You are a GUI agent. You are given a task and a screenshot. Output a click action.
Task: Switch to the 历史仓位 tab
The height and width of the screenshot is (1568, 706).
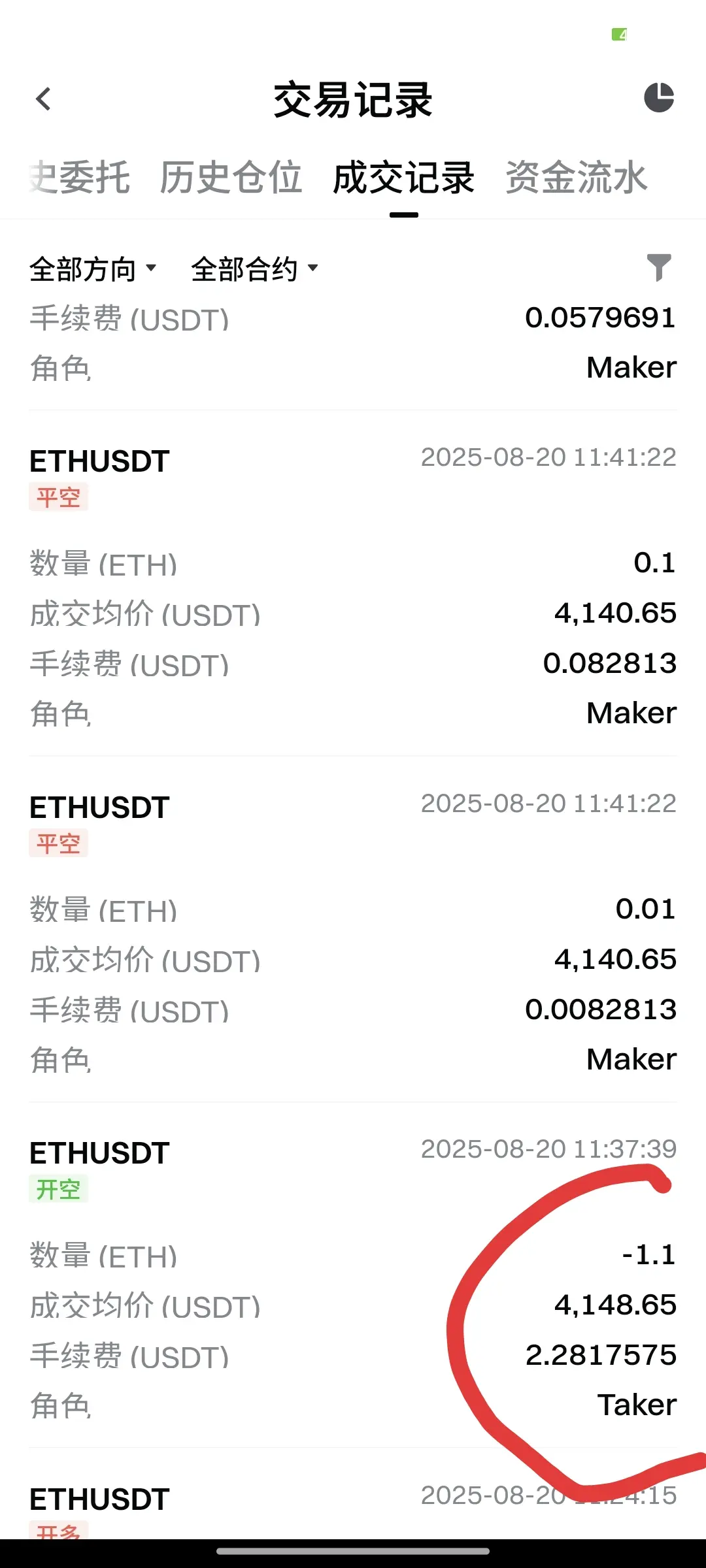(x=231, y=178)
